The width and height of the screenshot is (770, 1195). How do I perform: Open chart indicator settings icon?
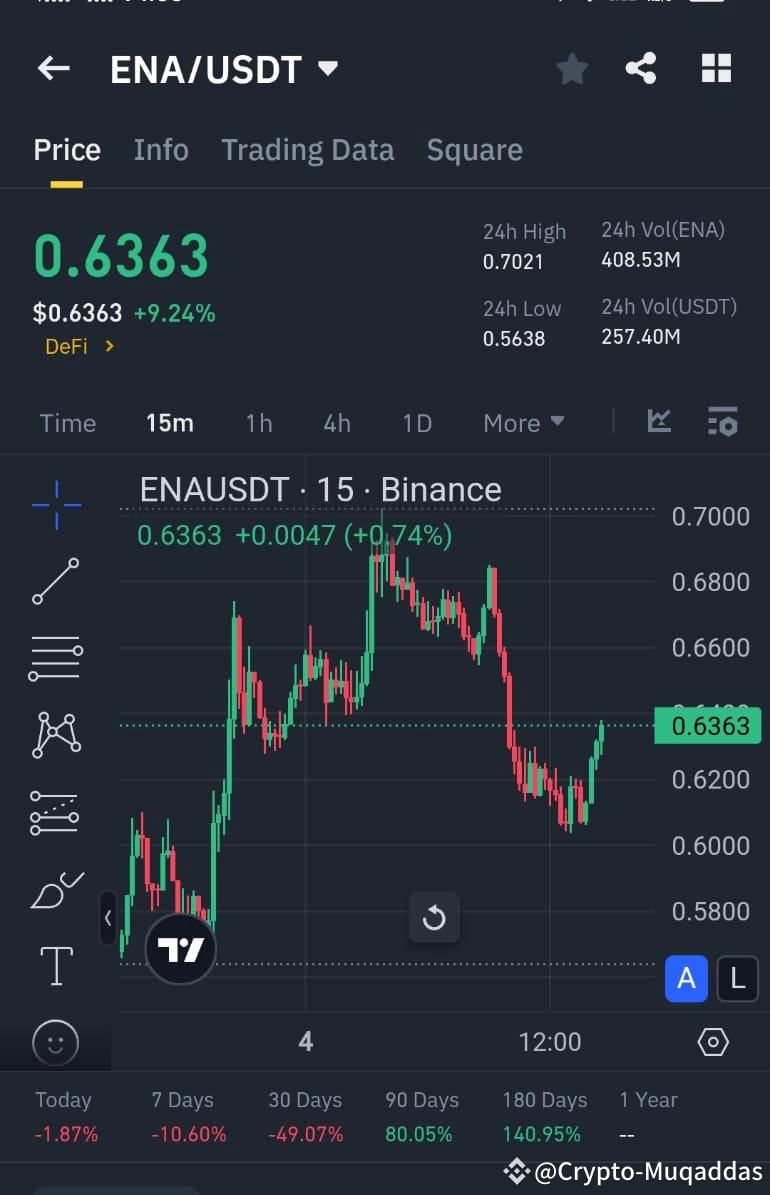tap(722, 422)
